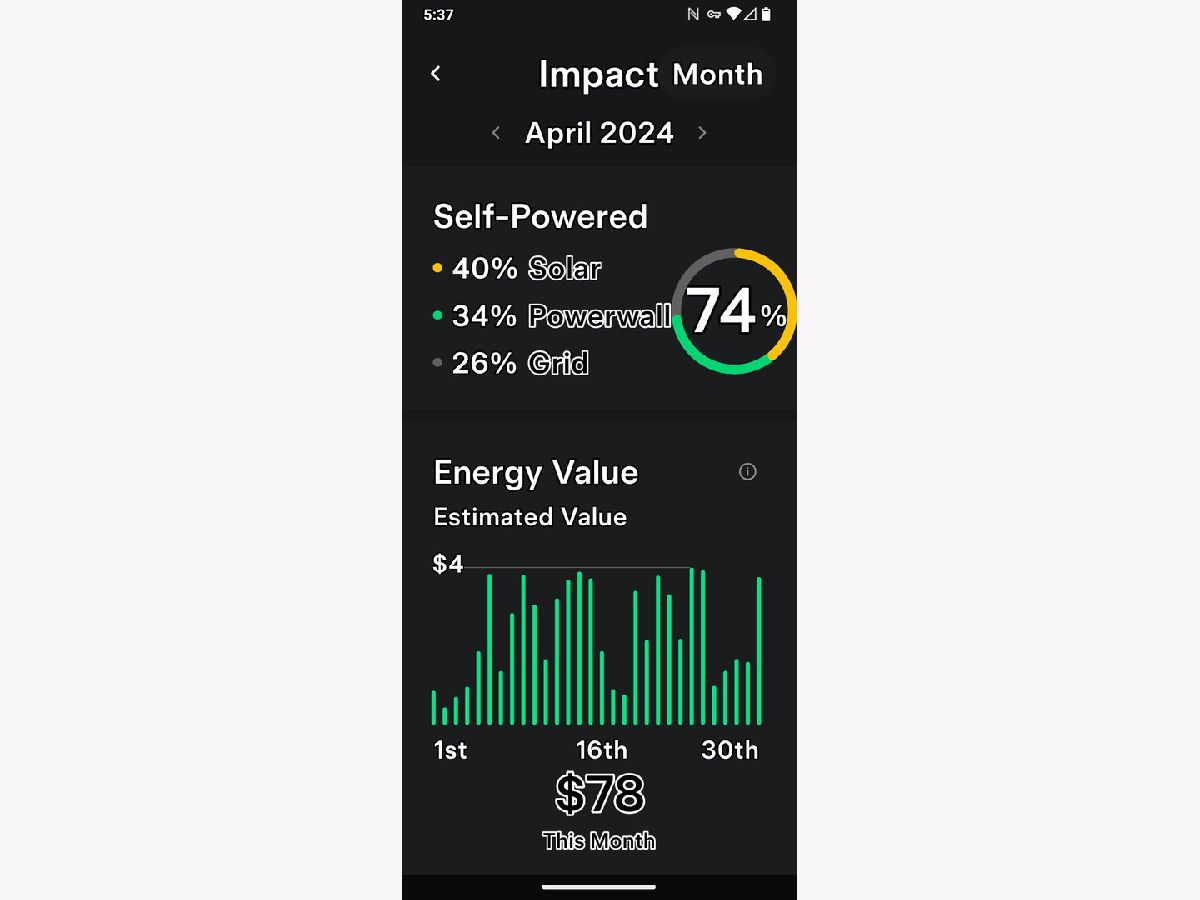
Task: Advance to the month after April 2024
Action: [702, 133]
